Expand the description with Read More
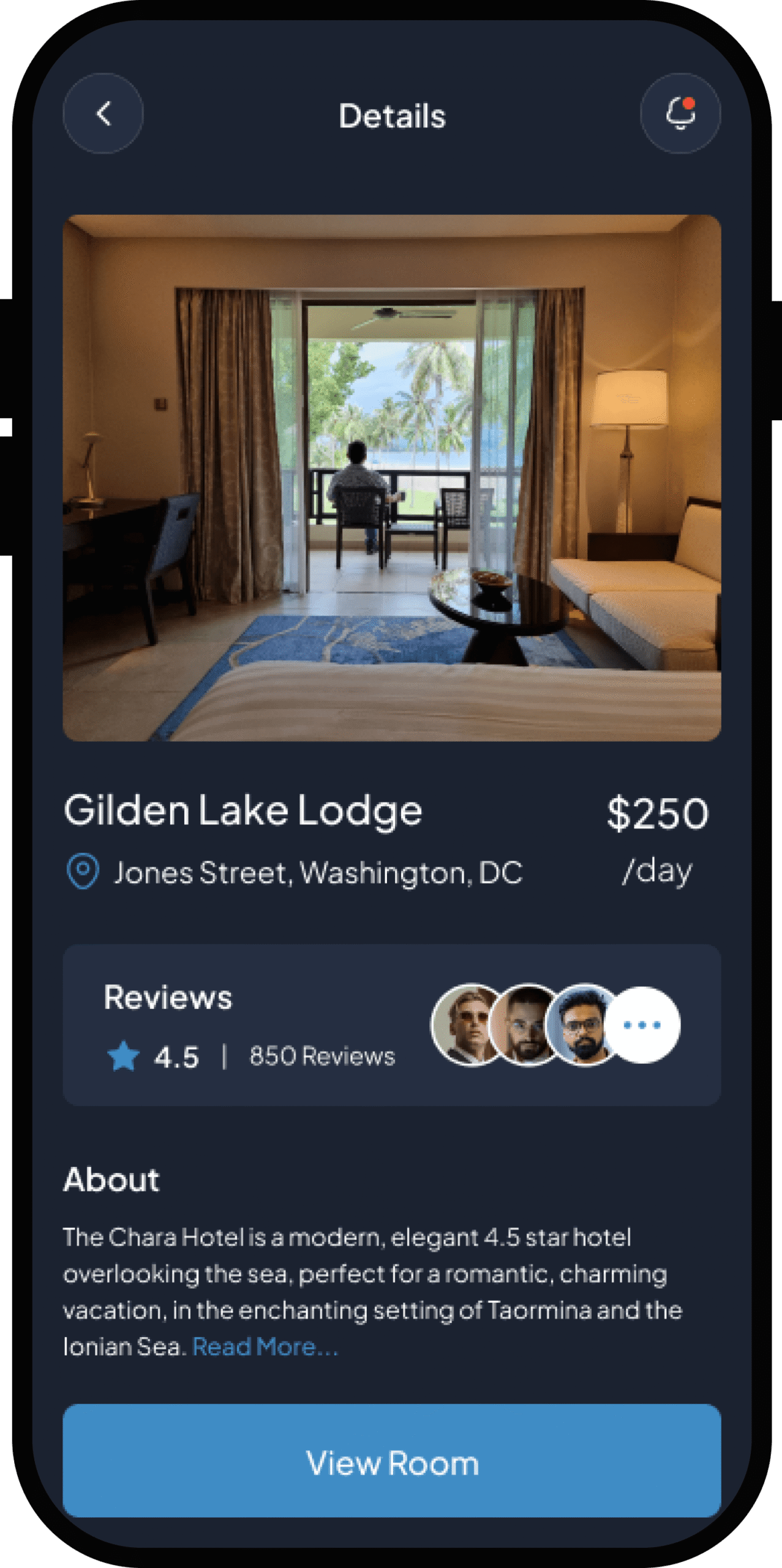Image resolution: width=782 pixels, height=1568 pixels. point(265,1347)
